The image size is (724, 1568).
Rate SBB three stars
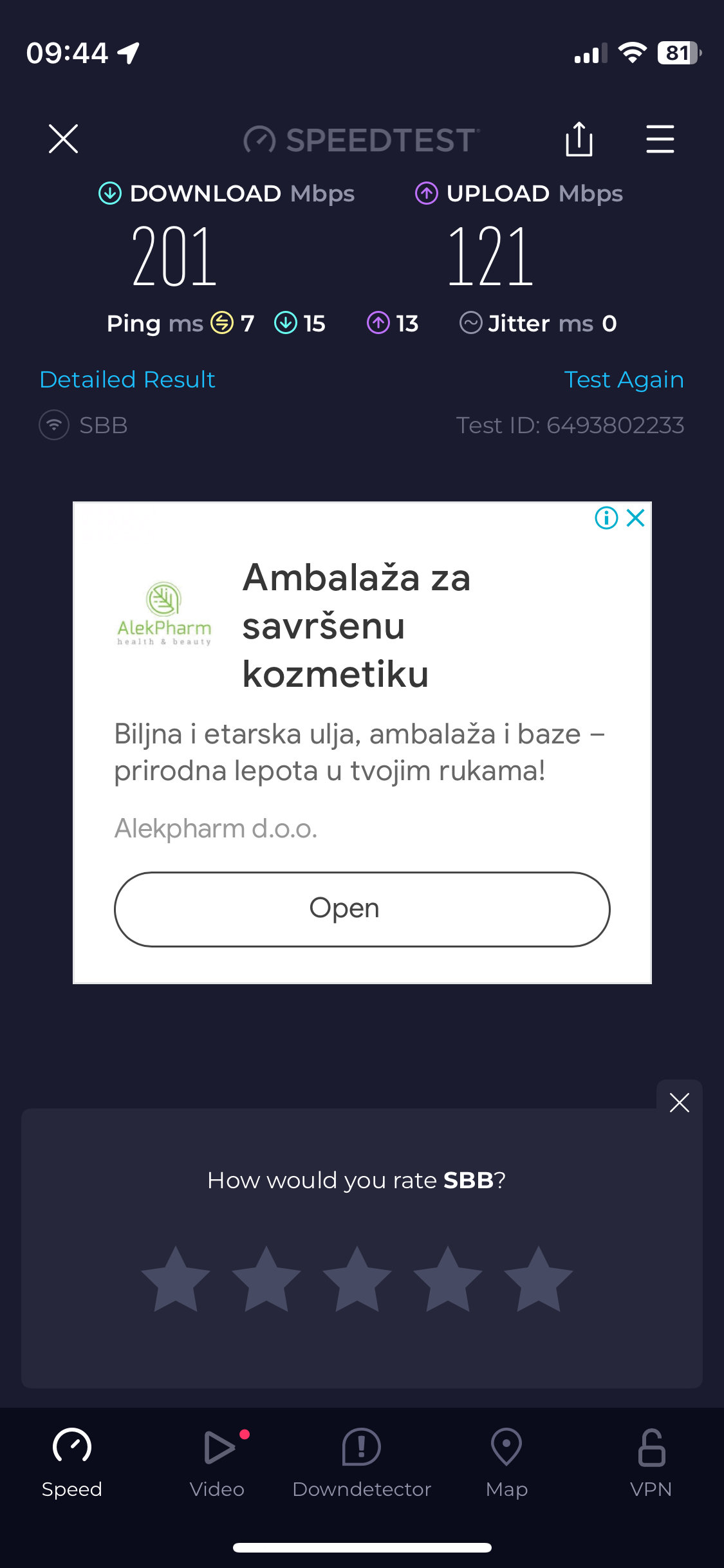(357, 1280)
